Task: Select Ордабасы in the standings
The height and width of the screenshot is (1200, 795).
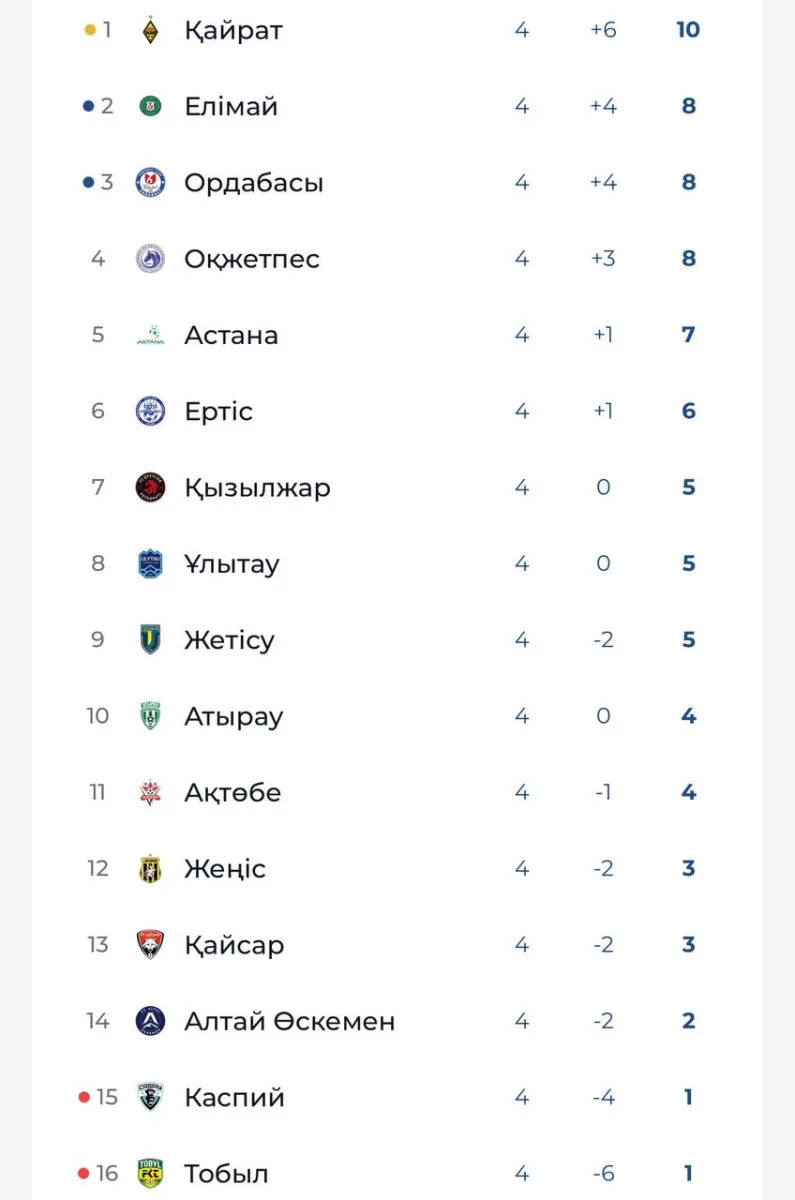Action: tap(253, 183)
